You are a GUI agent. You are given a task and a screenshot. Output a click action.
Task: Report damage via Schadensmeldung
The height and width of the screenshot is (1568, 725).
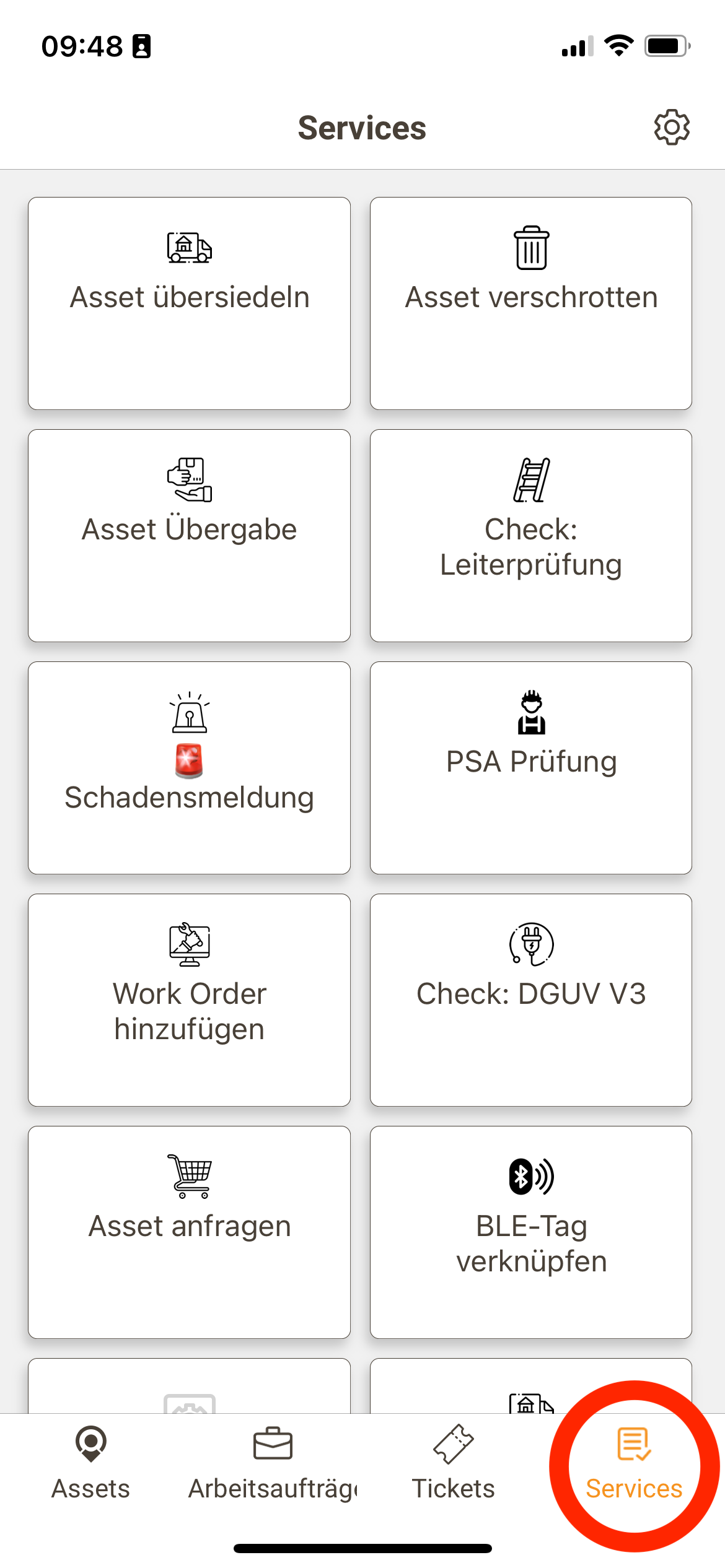coord(189,767)
